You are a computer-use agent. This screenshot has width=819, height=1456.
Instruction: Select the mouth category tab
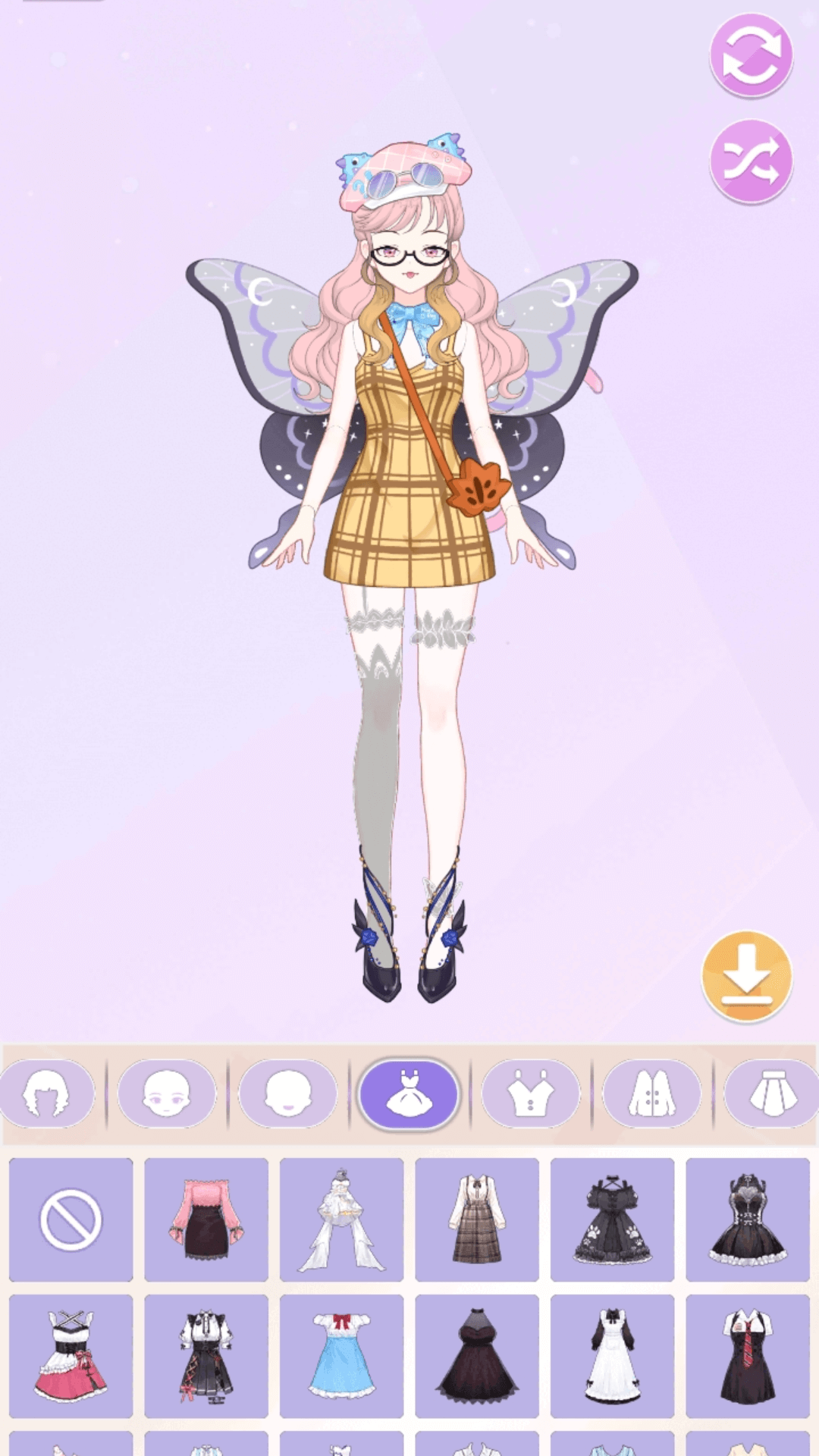click(x=288, y=1094)
